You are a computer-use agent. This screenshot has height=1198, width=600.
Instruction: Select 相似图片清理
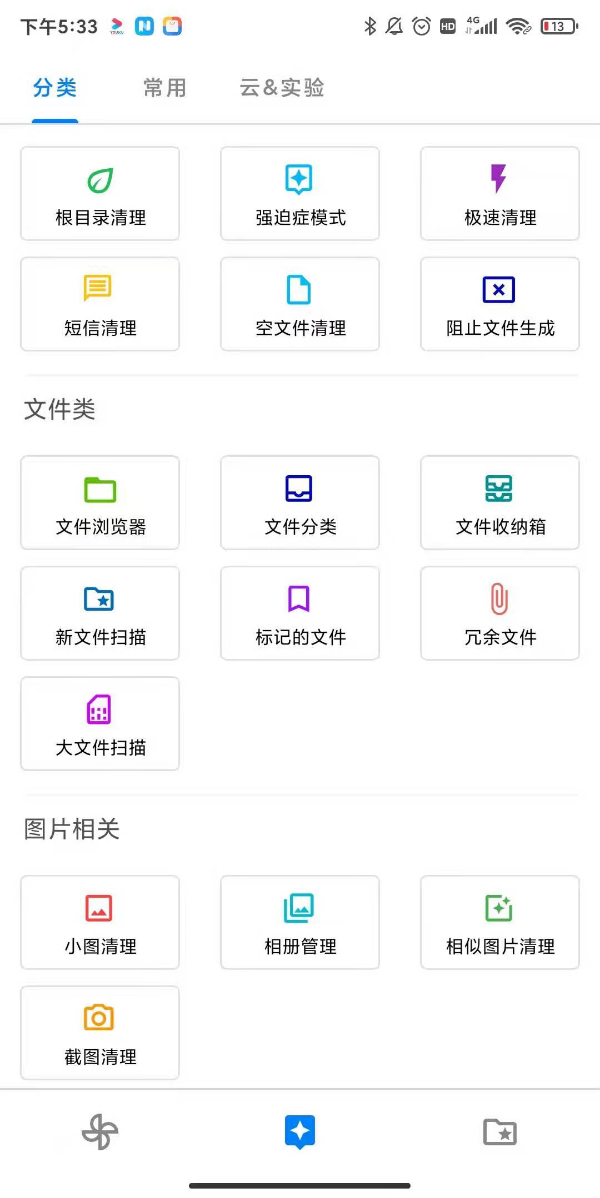(500, 923)
